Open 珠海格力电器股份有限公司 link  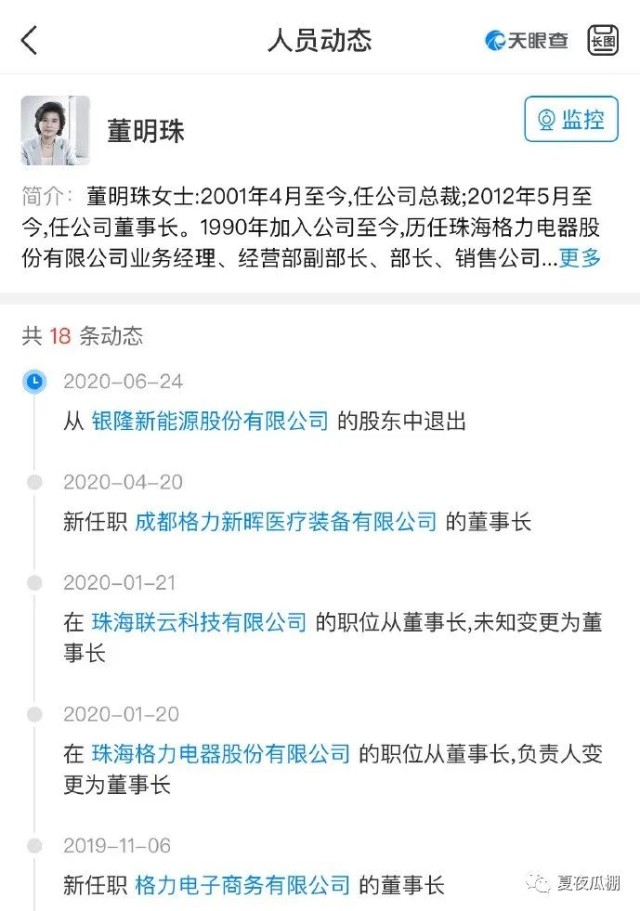coord(221,754)
